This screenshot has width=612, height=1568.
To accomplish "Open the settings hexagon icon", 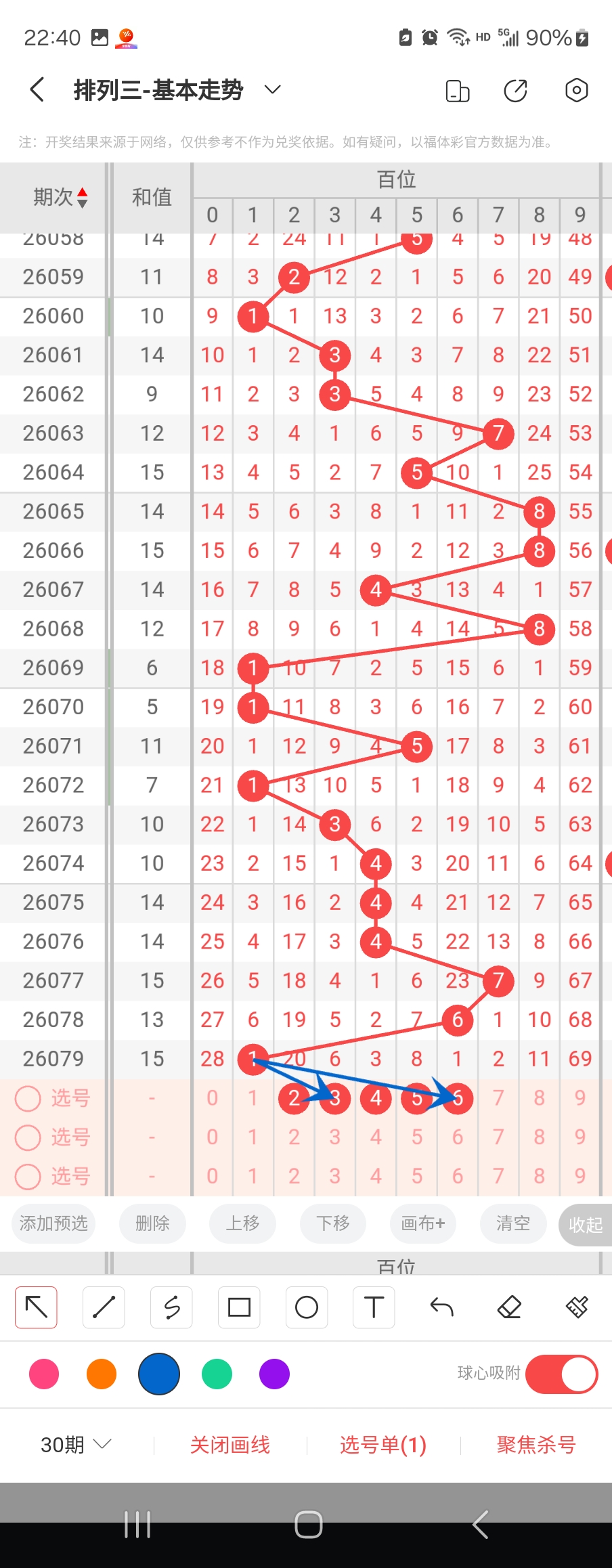I will [x=576, y=90].
